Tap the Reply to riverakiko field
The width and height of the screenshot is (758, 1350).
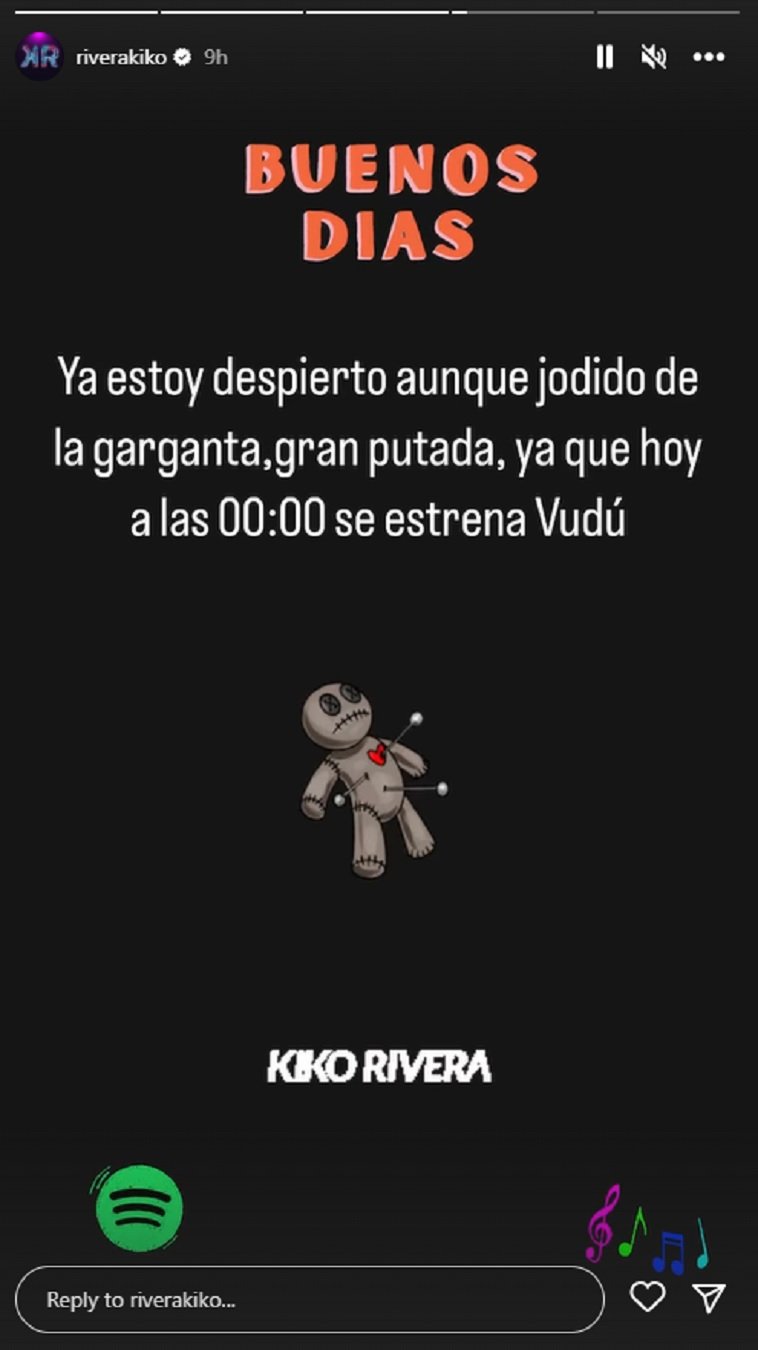pyautogui.click(x=310, y=1299)
